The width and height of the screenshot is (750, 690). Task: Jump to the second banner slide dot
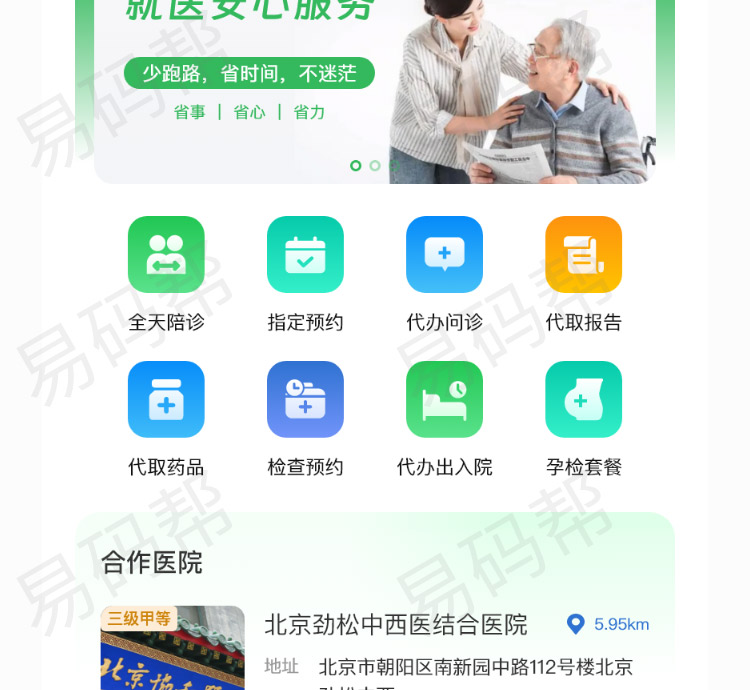[x=375, y=166]
